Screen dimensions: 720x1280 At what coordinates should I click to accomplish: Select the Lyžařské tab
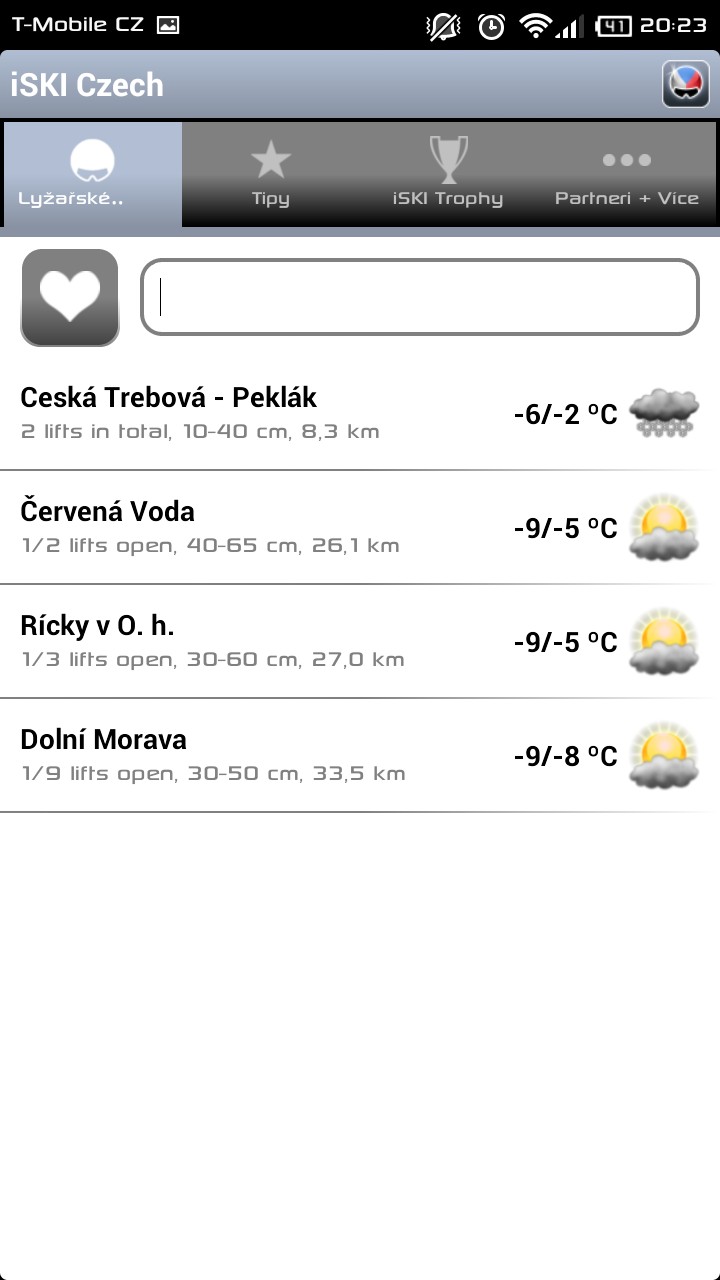coord(93,175)
